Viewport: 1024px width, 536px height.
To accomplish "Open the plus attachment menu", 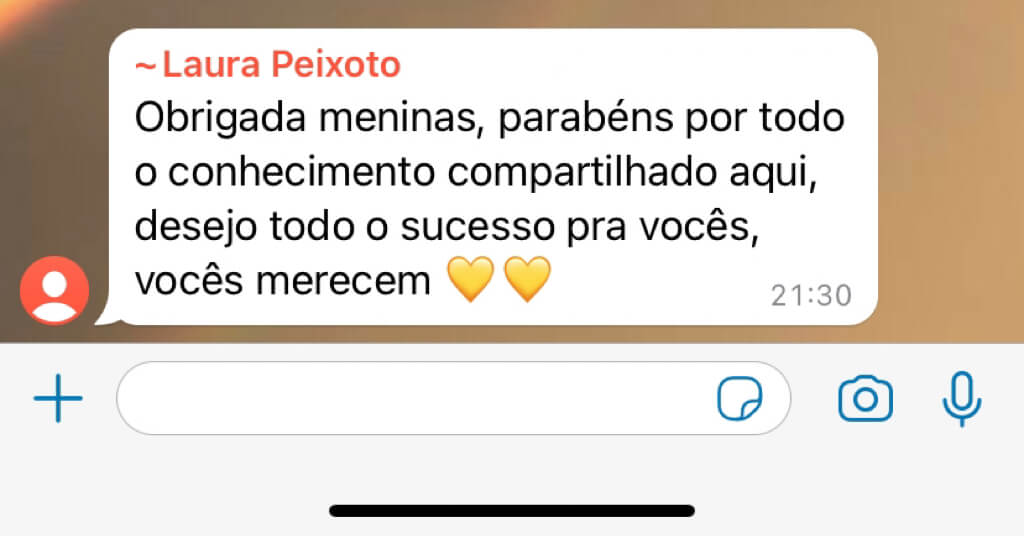I will tap(58, 400).
